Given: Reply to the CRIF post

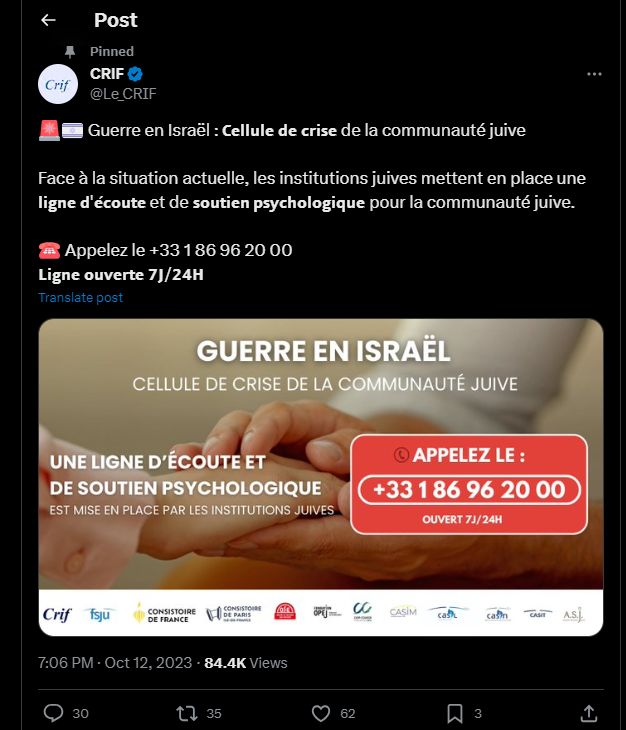Looking at the screenshot, I should point(54,713).
